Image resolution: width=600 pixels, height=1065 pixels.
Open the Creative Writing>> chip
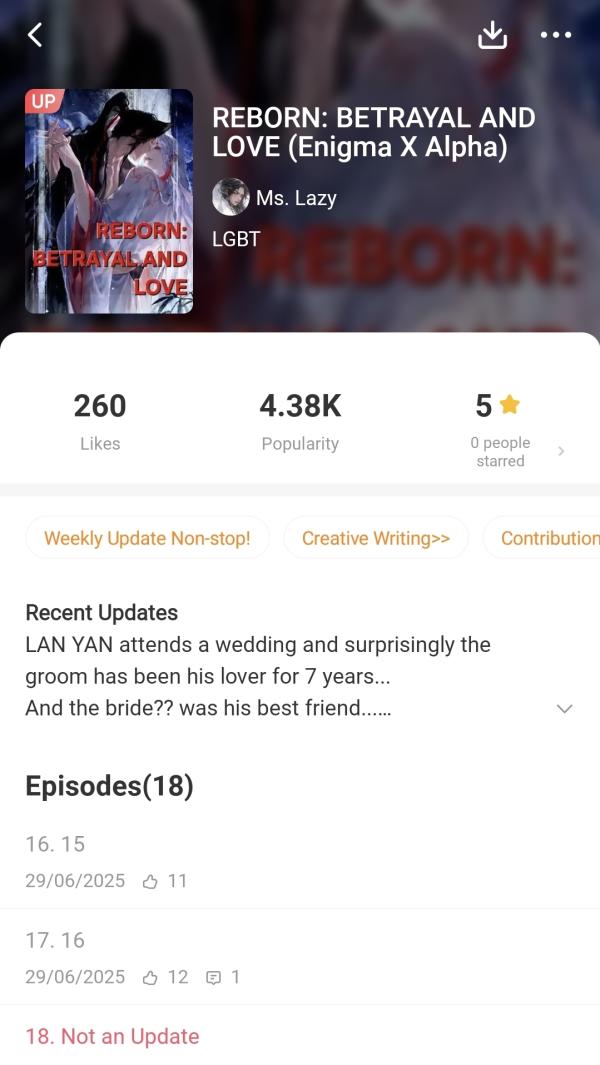pos(376,538)
